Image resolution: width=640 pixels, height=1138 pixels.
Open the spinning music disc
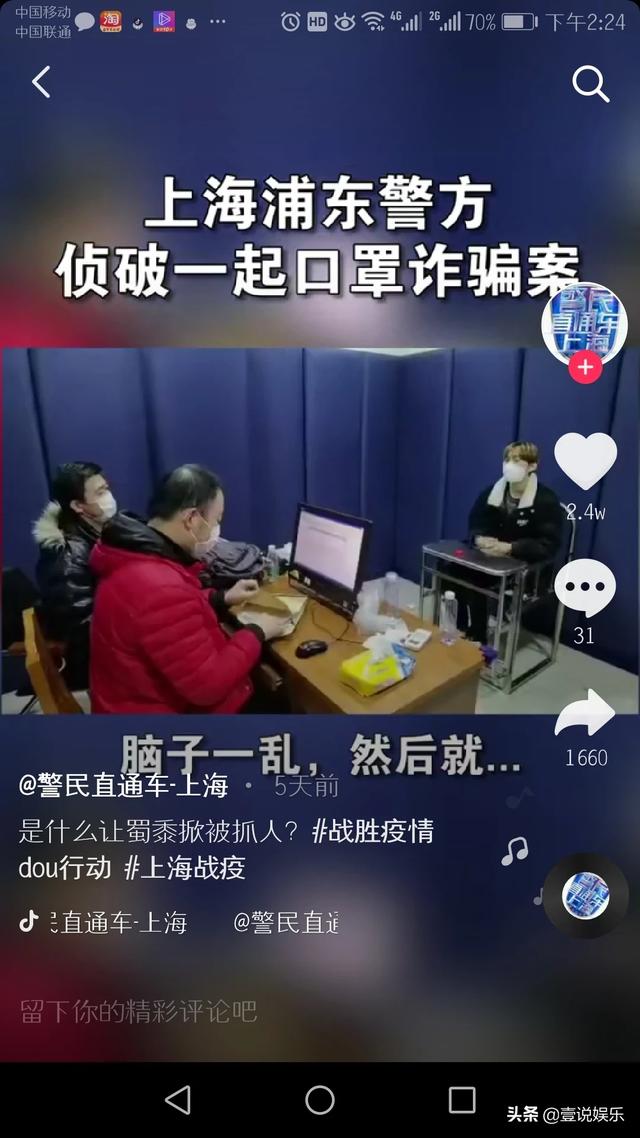tap(586, 896)
